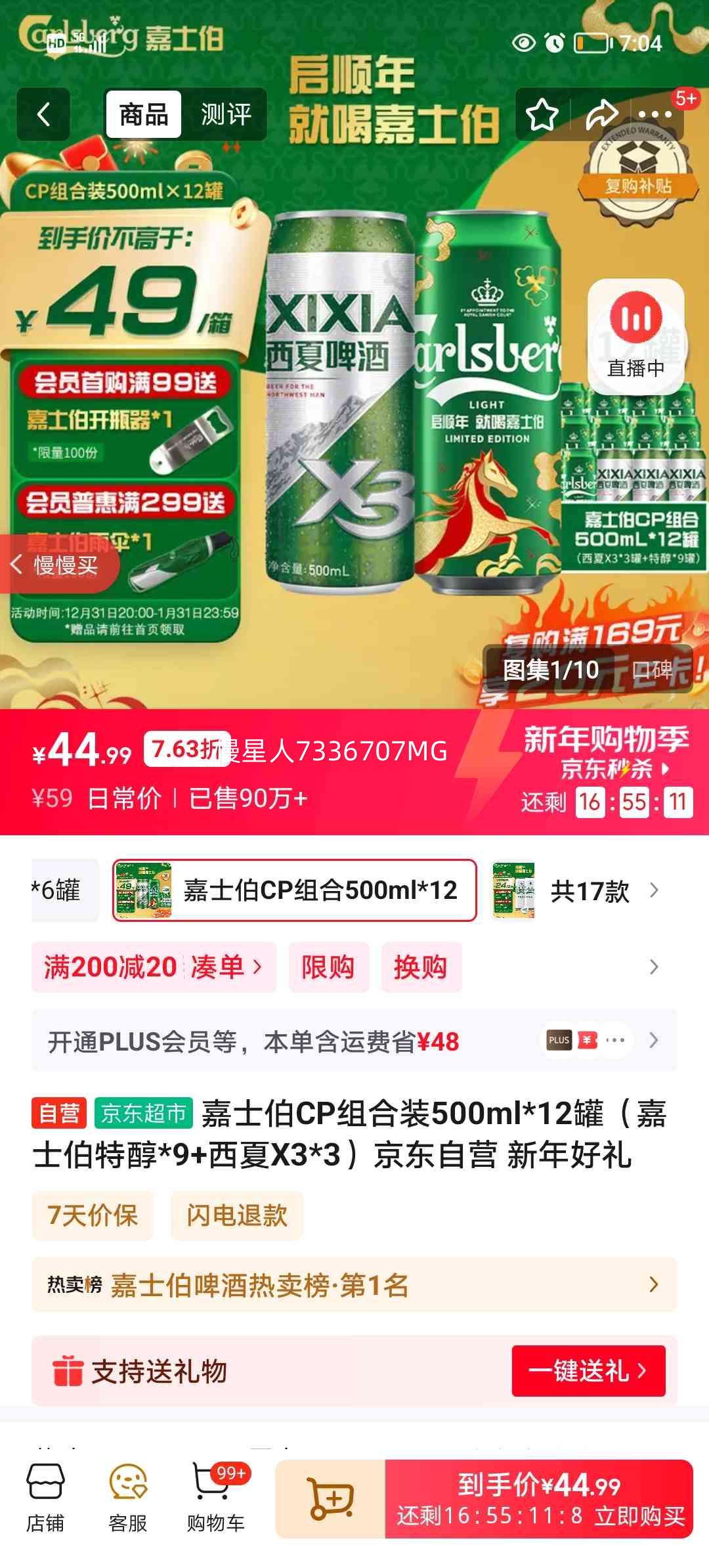Image resolution: width=709 pixels, height=1568 pixels.
Task: Select the 商品 tab
Action: click(143, 115)
